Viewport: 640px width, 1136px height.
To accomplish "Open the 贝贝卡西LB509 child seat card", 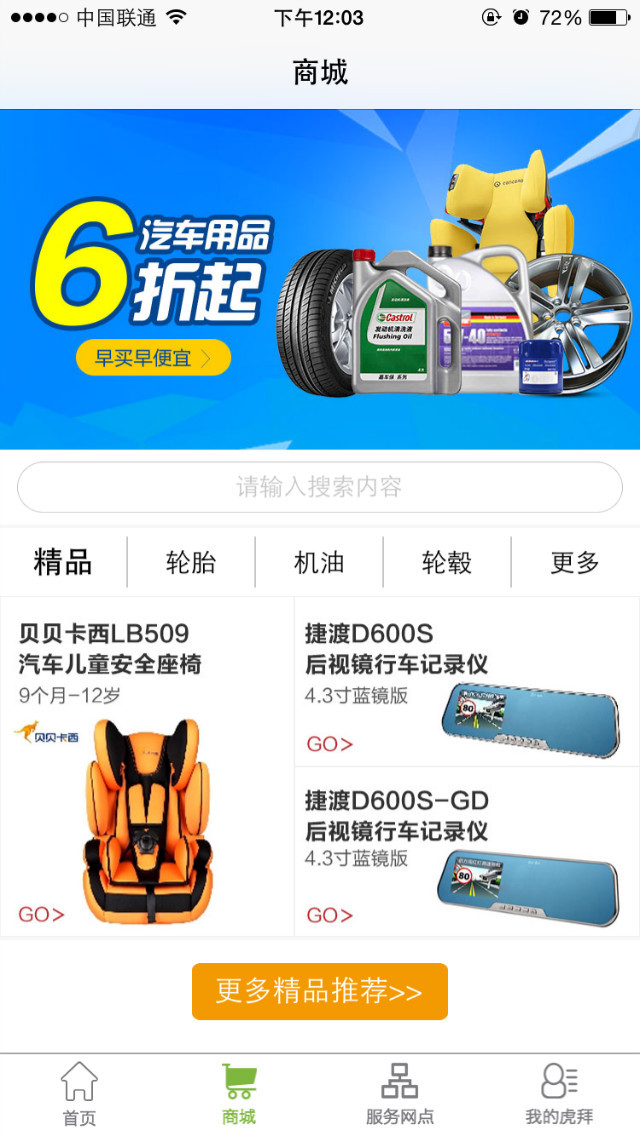I will pos(147,767).
